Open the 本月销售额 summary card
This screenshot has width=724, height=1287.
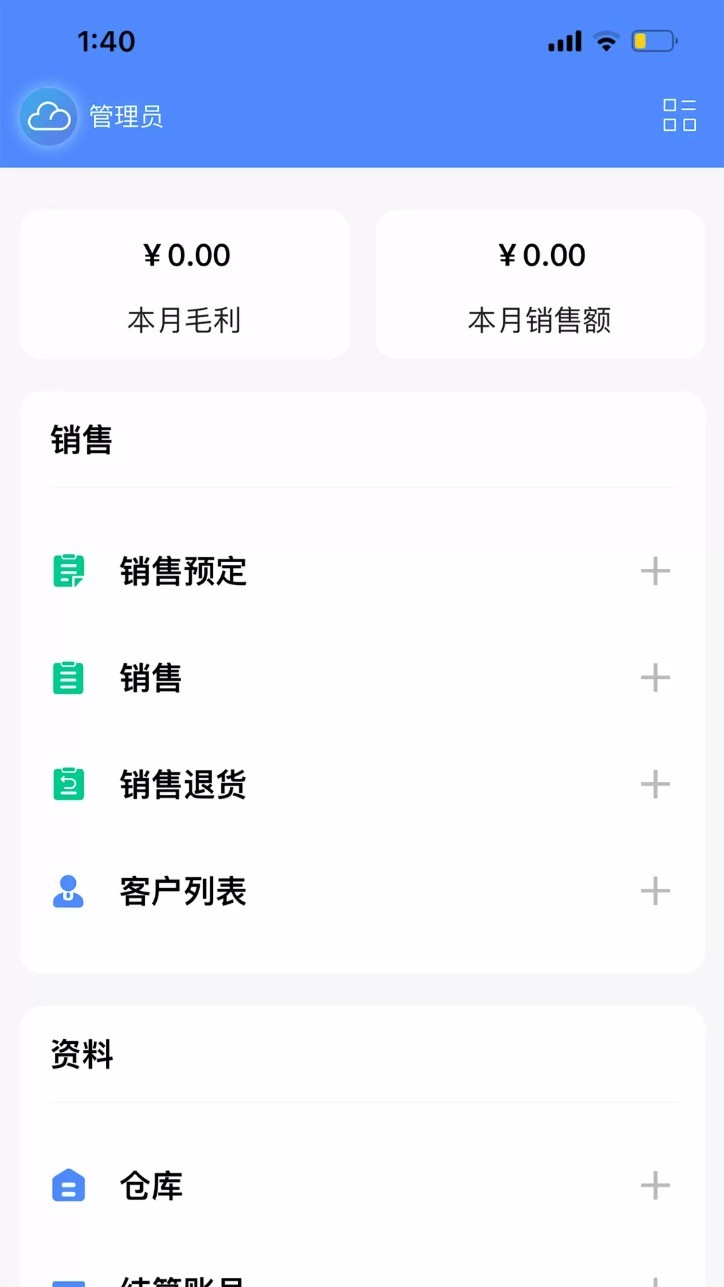(x=540, y=283)
